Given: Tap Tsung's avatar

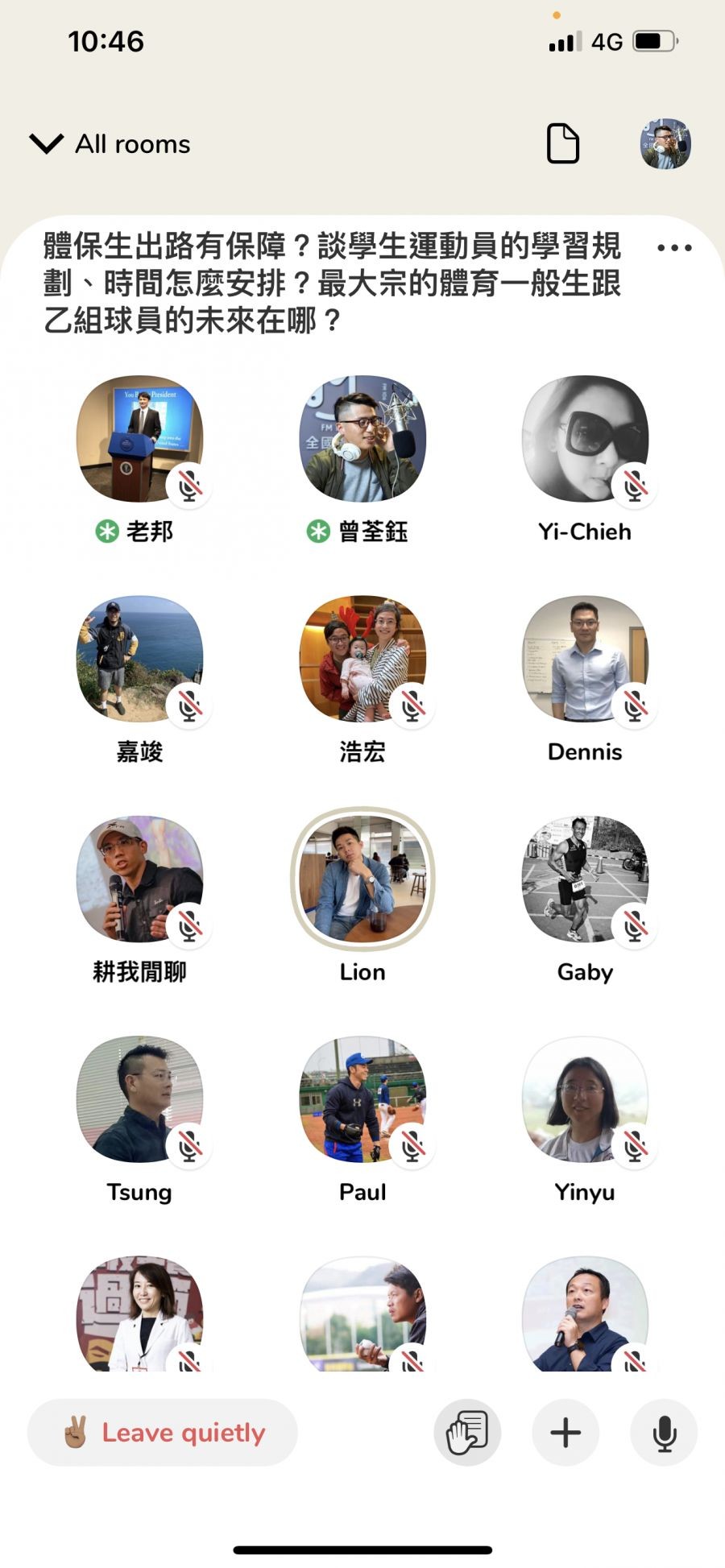Looking at the screenshot, I should pyautogui.click(x=139, y=1098).
